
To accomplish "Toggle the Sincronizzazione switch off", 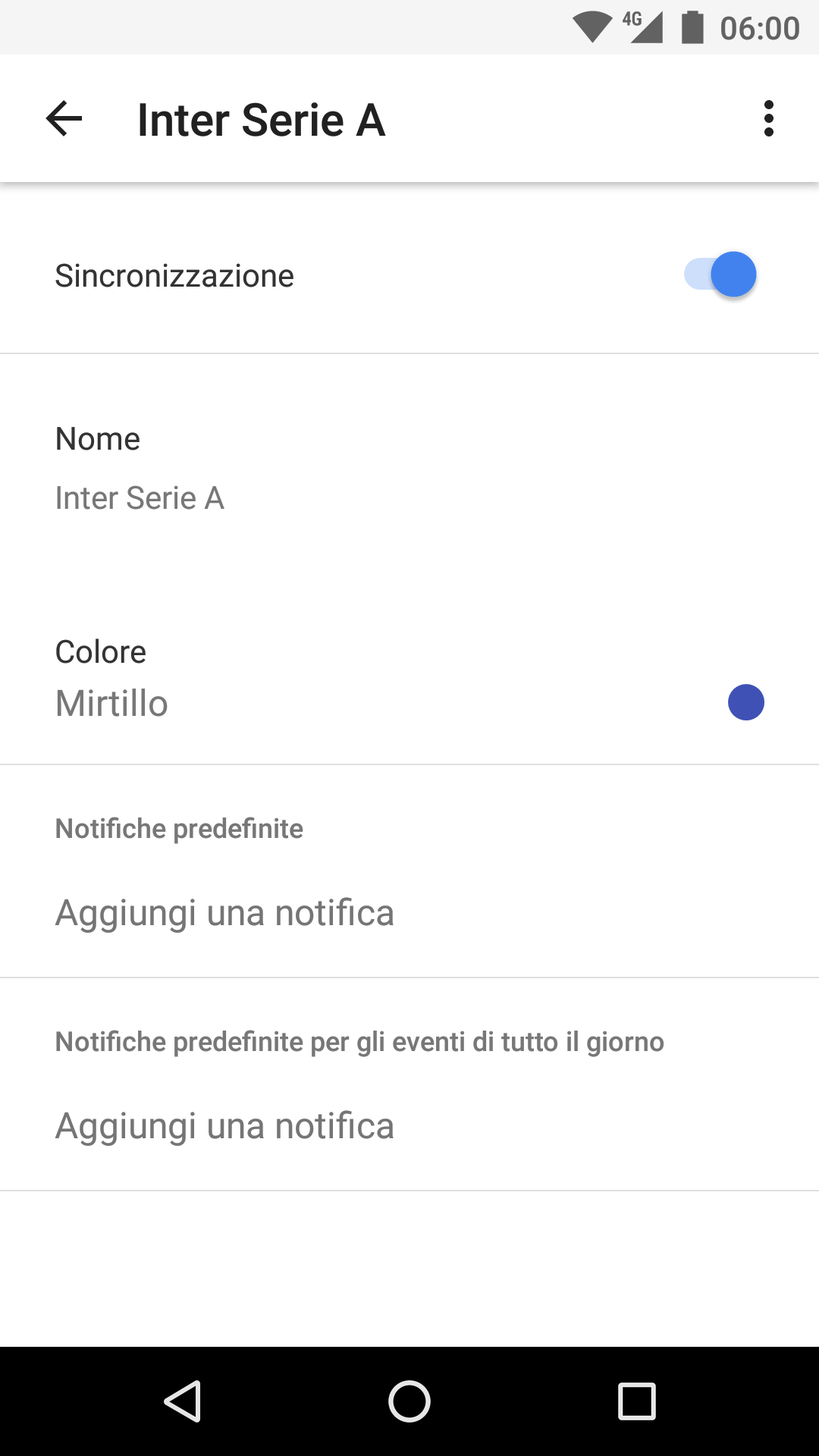I will pos(720,275).
